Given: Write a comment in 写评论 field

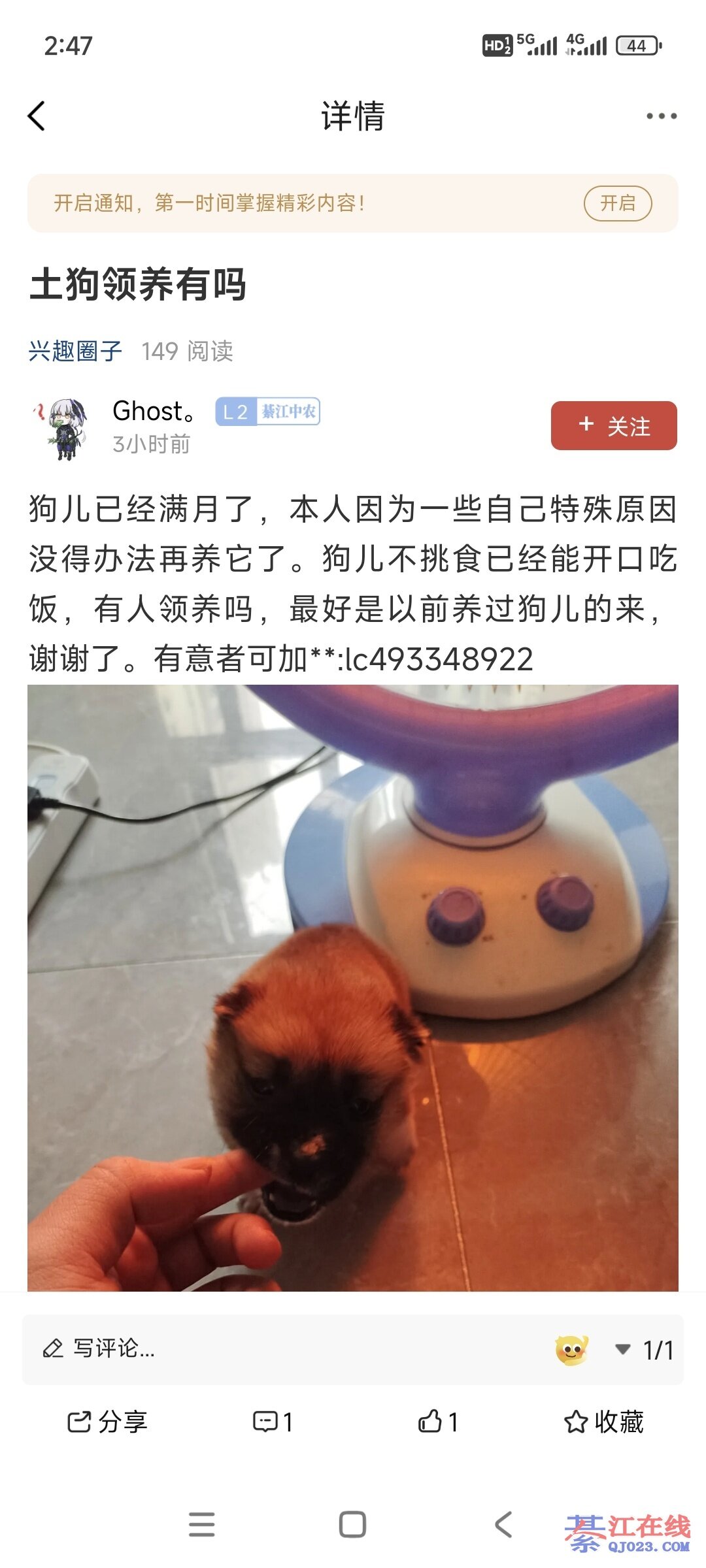Looking at the screenshot, I should (261, 1348).
